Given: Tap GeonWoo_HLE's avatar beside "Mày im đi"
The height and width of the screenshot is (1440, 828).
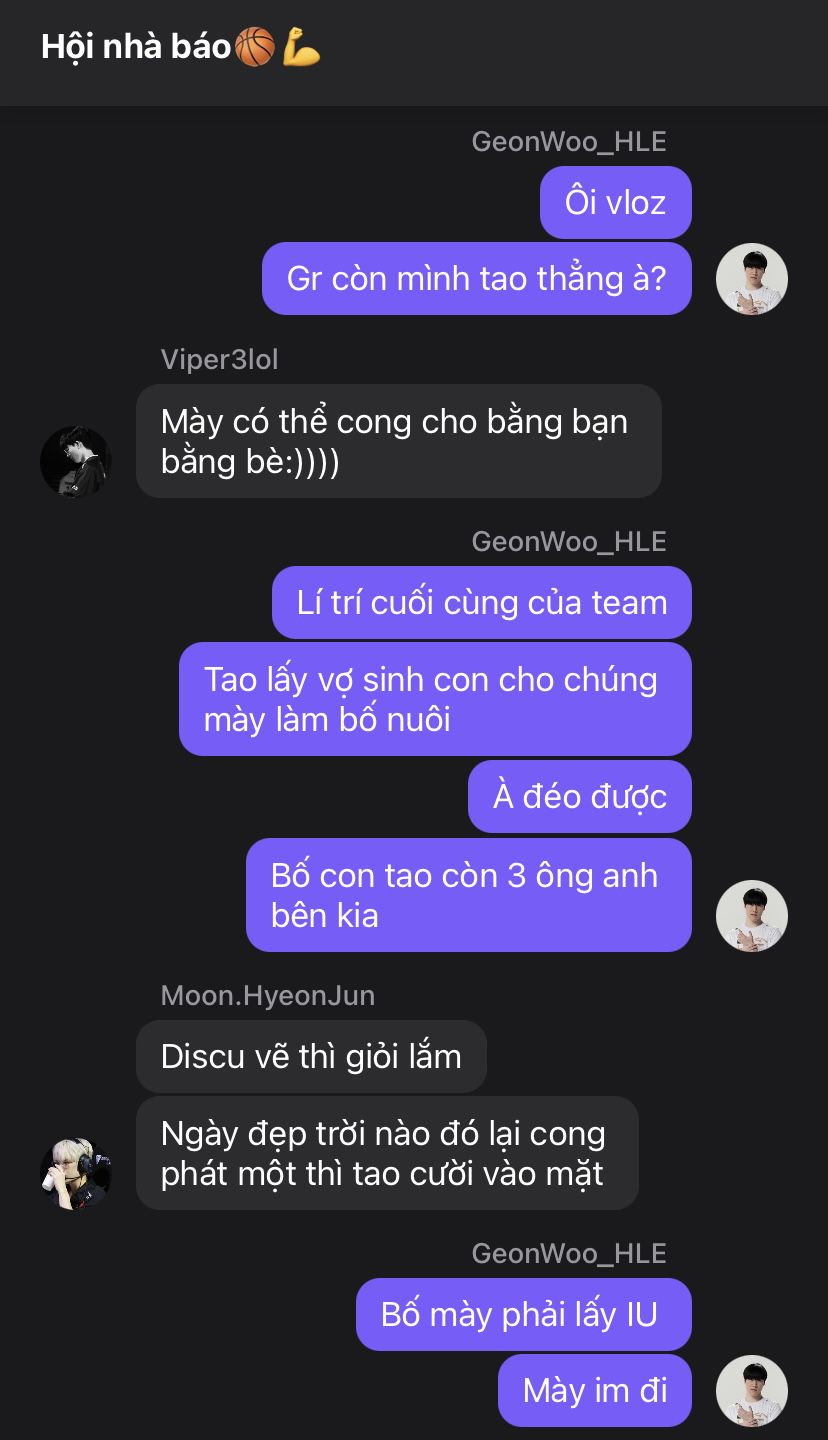Looking at the screenshot, I should (x=752, y=1391).
